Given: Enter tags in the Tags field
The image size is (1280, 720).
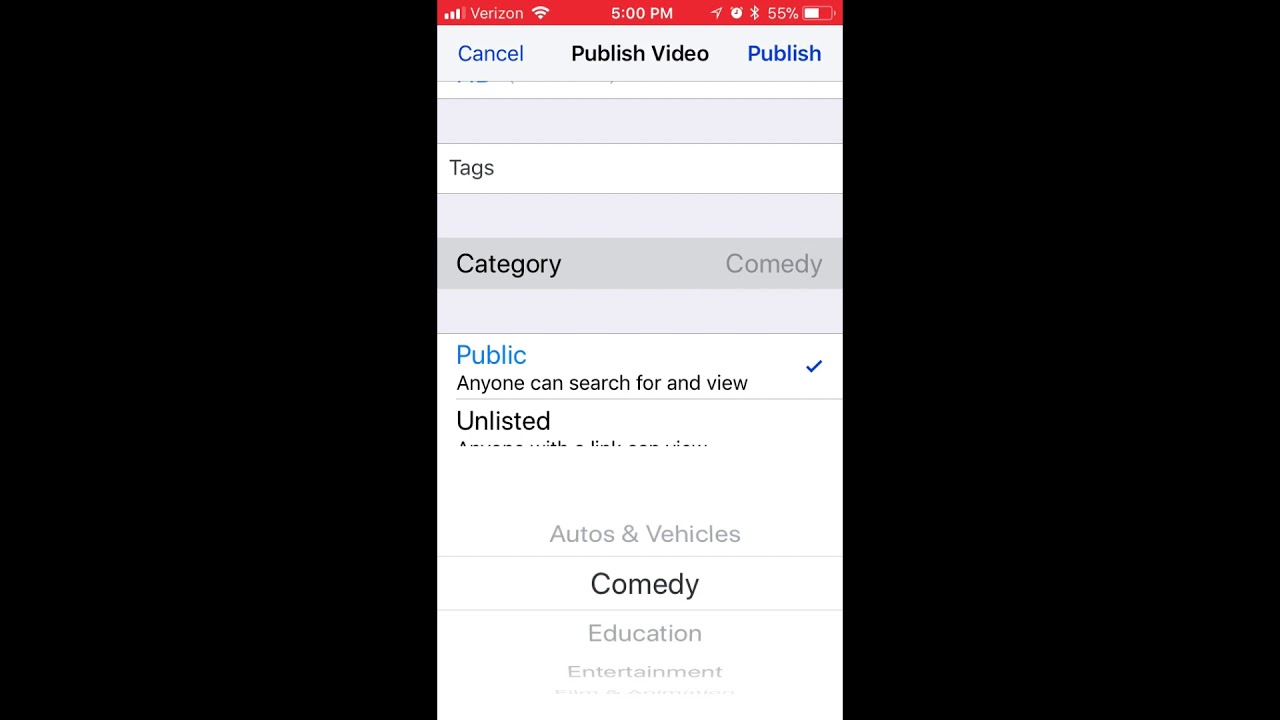Looking at the screenshot, I should click(x=640, y=168).
